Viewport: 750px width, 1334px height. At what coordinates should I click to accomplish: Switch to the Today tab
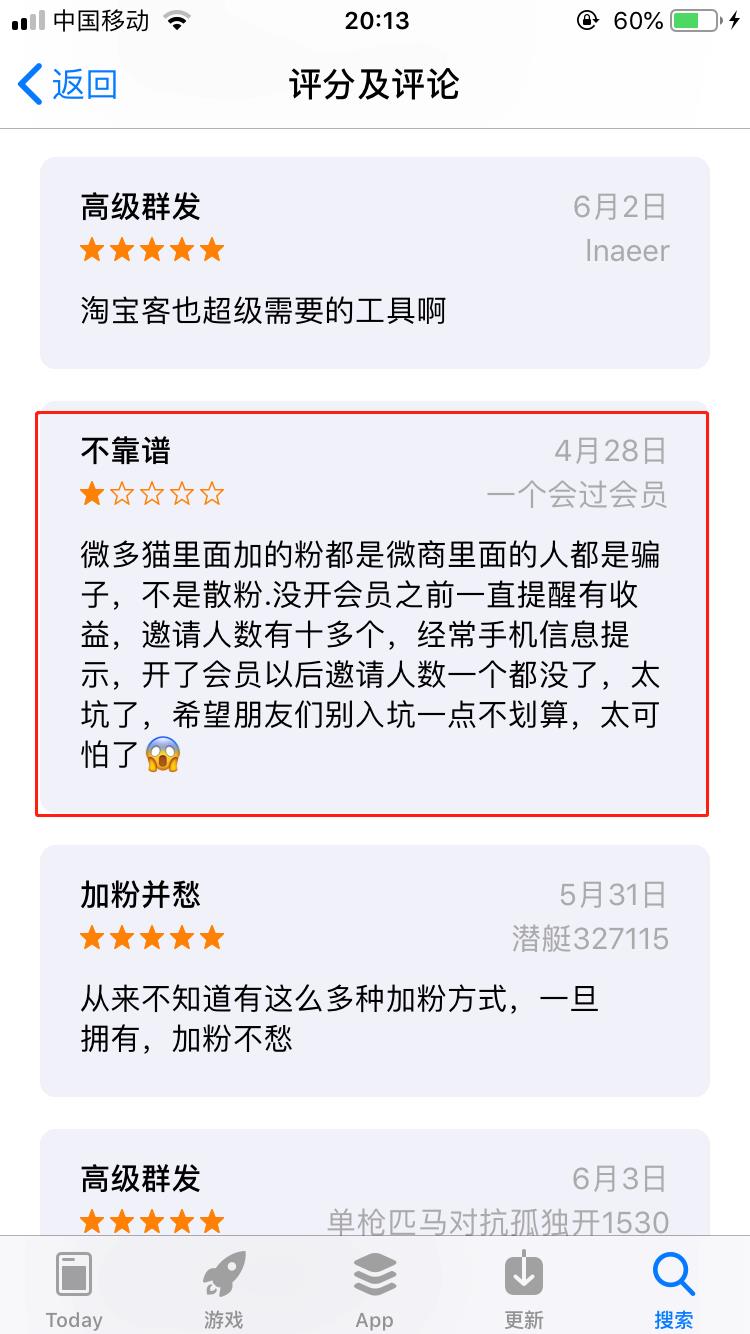click(74, 1288)
